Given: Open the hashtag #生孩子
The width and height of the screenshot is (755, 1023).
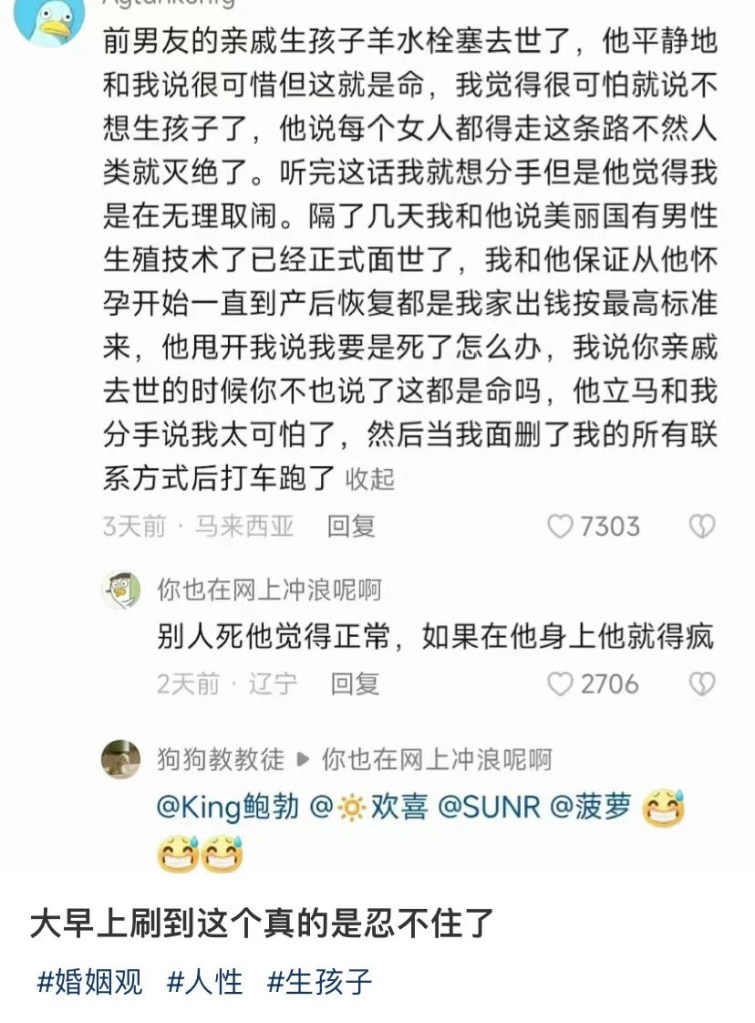Looking at the screenshot, I should click(x=319, y=981).
